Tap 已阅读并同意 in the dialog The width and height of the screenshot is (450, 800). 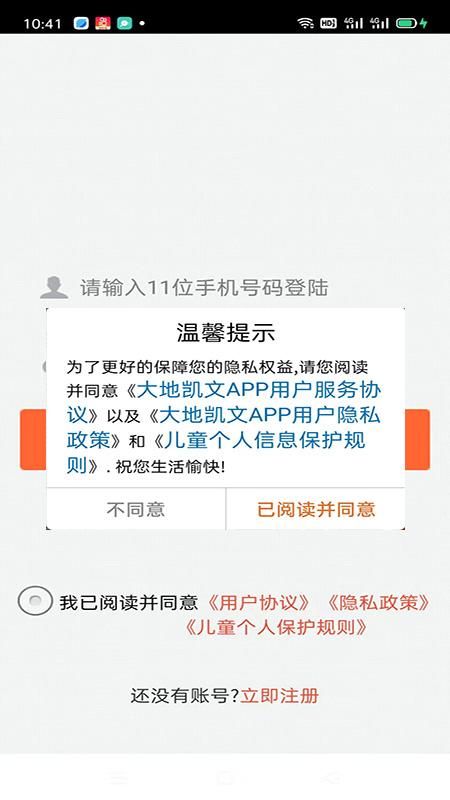pos(316,509)
